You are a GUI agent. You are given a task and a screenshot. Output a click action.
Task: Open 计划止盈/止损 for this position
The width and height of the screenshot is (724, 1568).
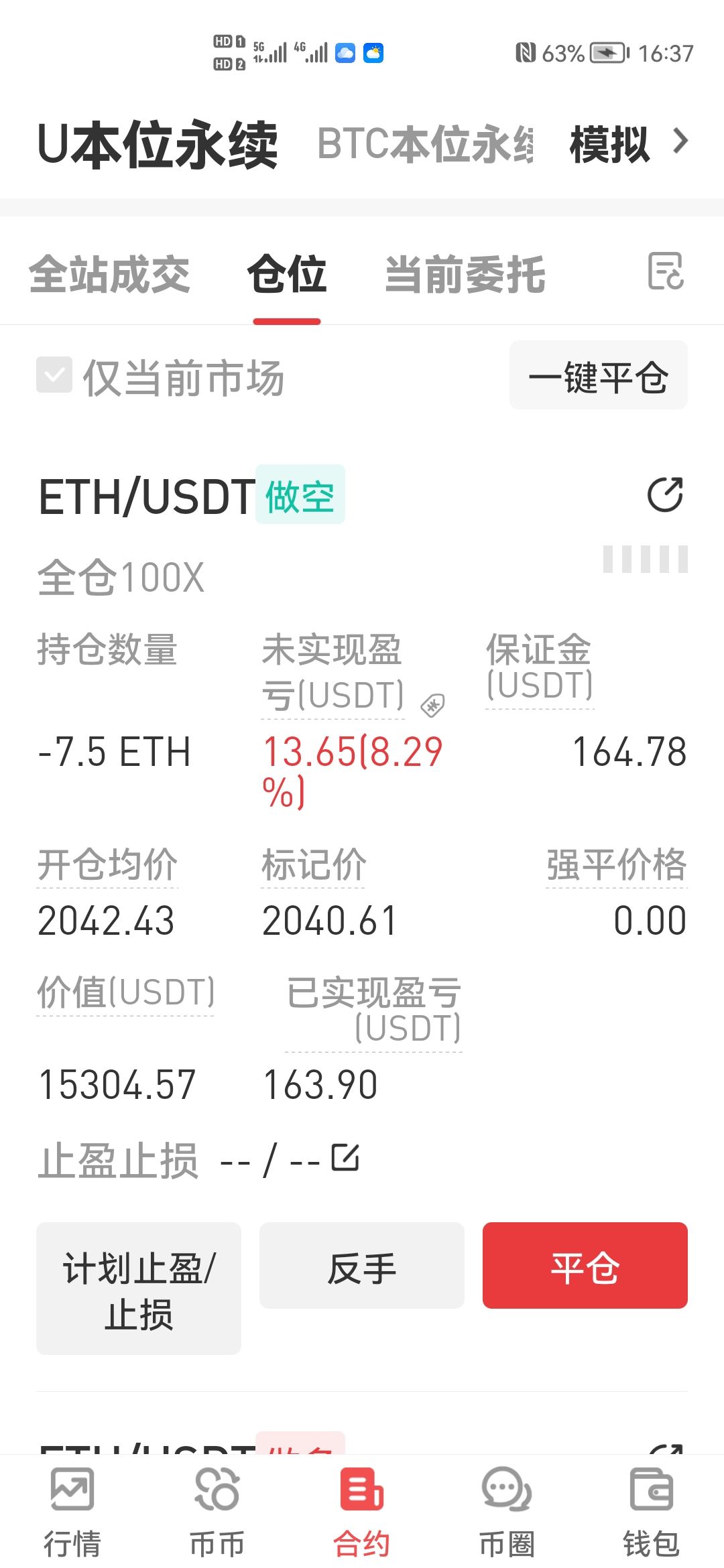pos(139,1288)
